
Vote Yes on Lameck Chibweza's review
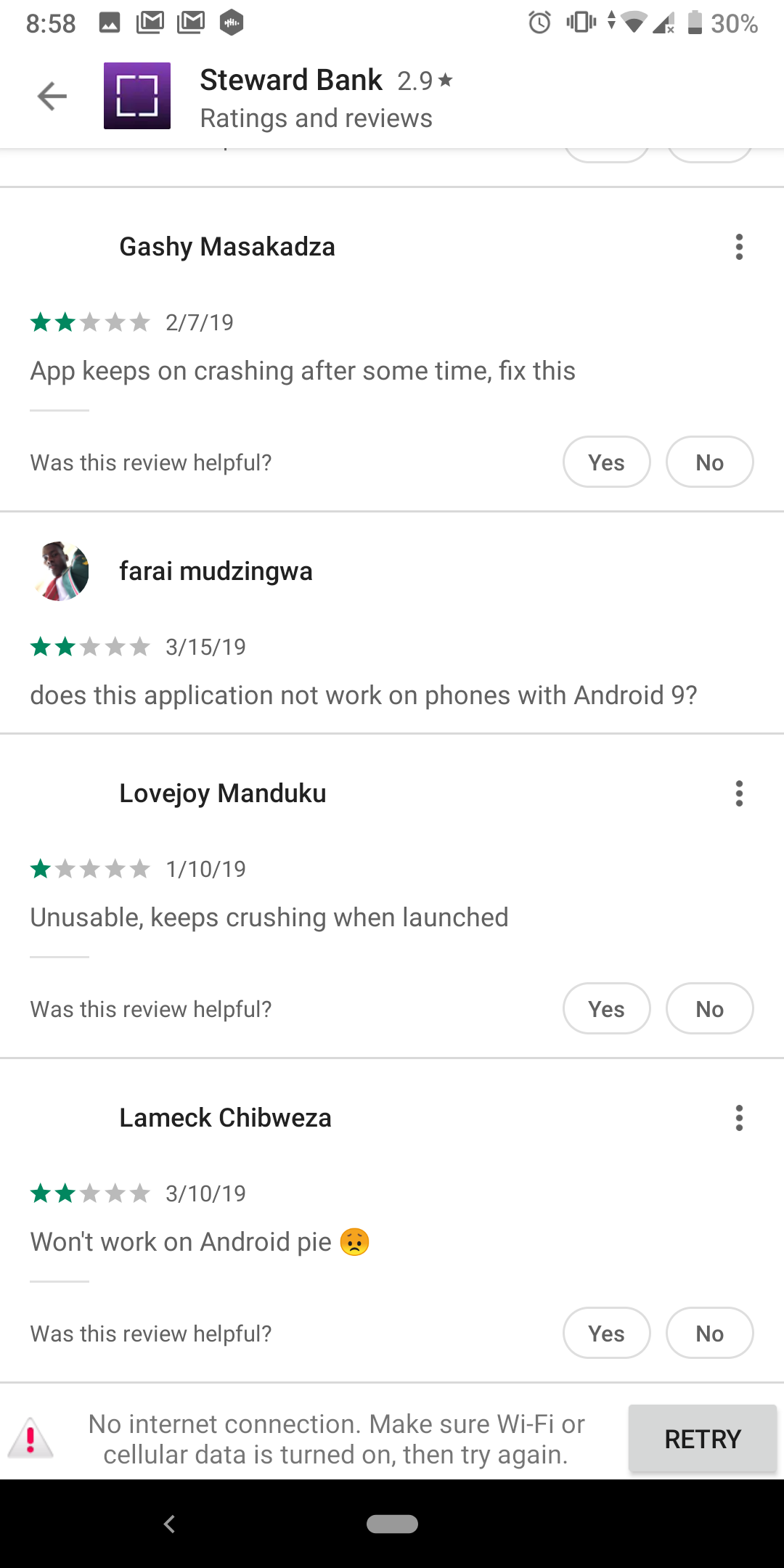(x=607, y=1333)
